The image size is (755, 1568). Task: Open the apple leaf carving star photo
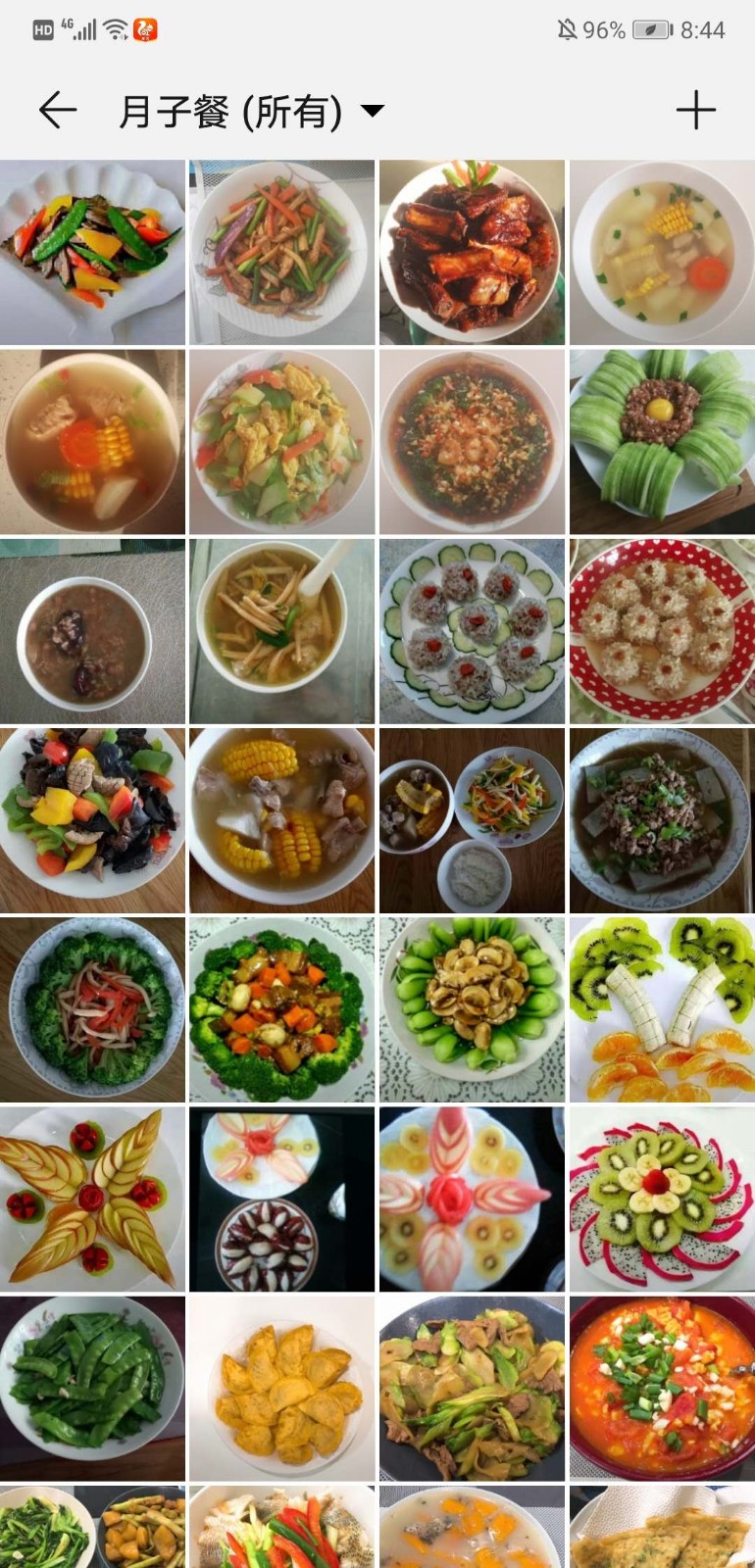tap(92, 1198)
